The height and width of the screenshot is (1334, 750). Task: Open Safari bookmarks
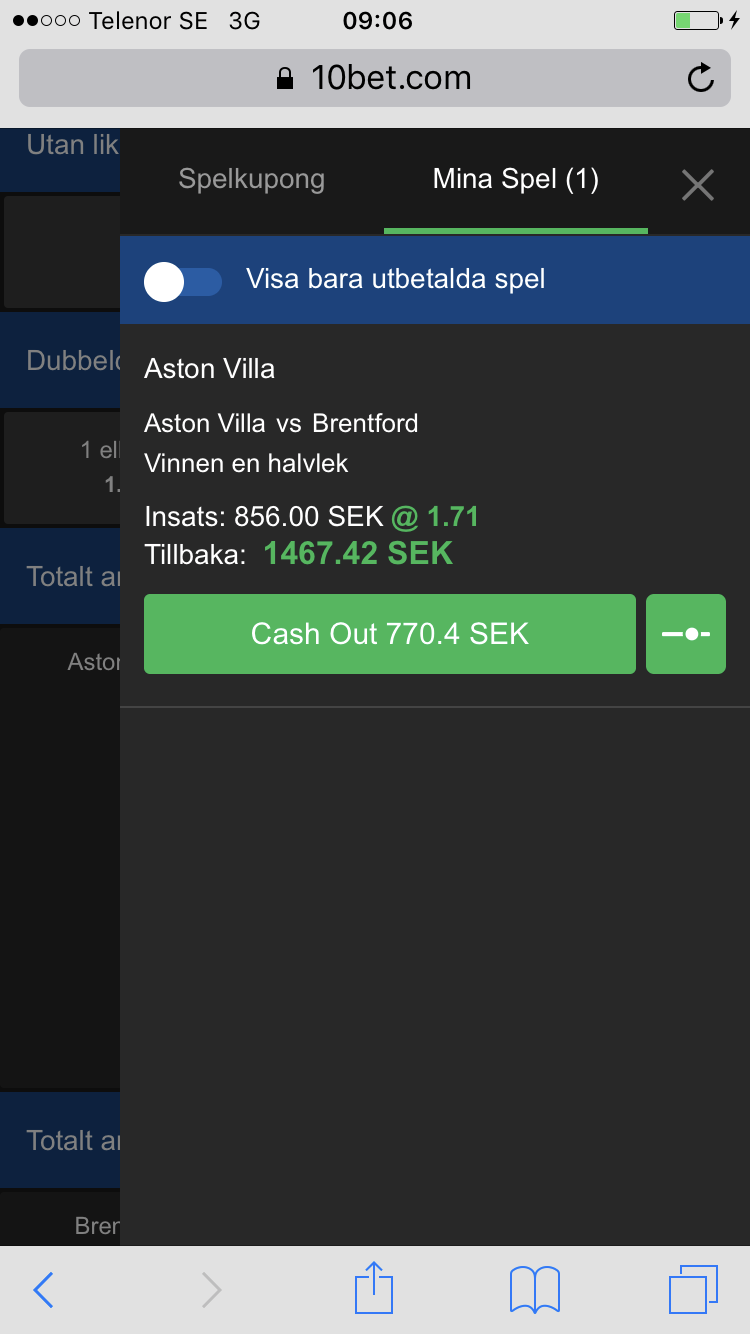click(x=535, y=1290)
